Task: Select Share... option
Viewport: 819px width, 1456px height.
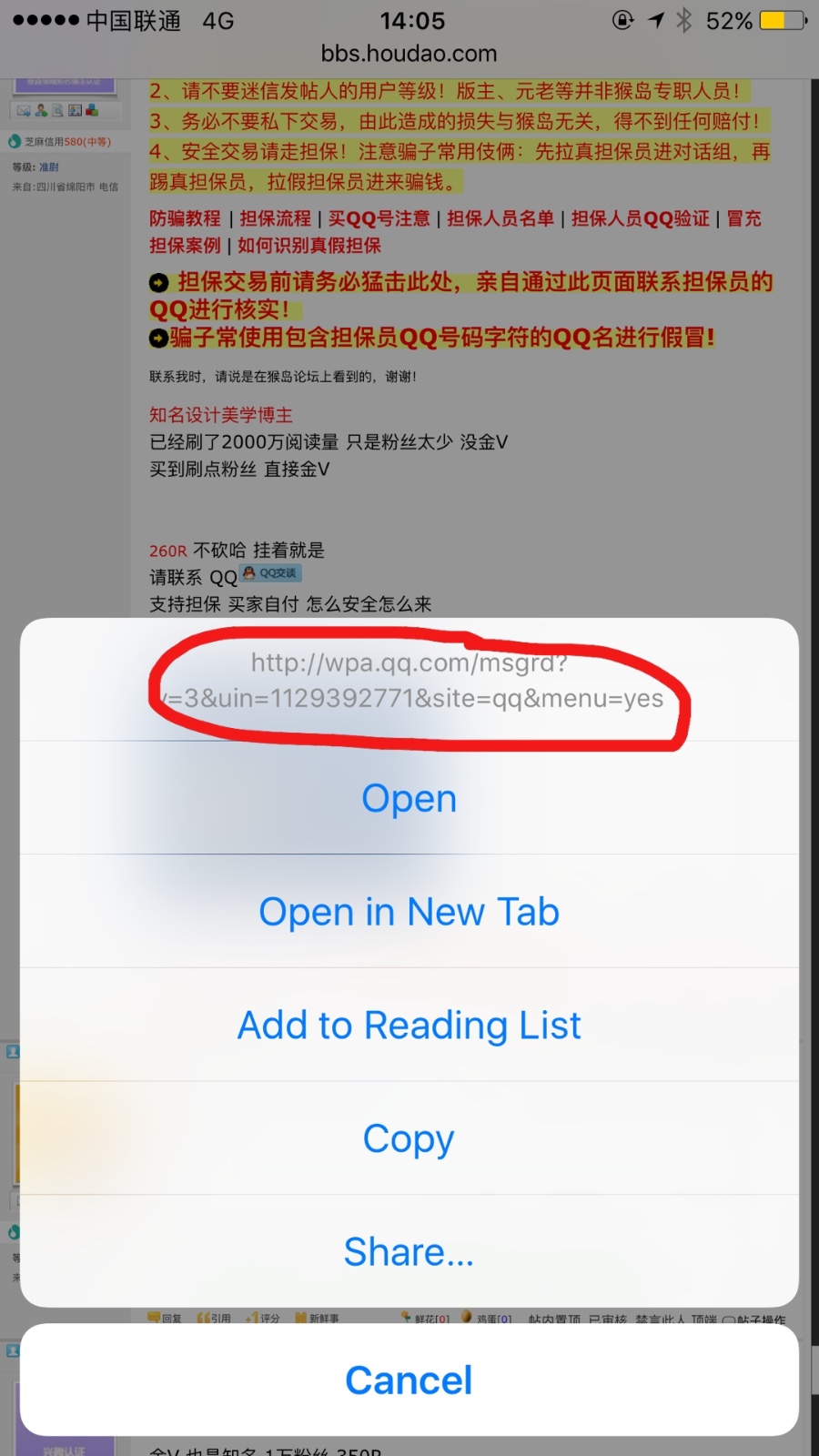Action: [x=409, y=1251]
